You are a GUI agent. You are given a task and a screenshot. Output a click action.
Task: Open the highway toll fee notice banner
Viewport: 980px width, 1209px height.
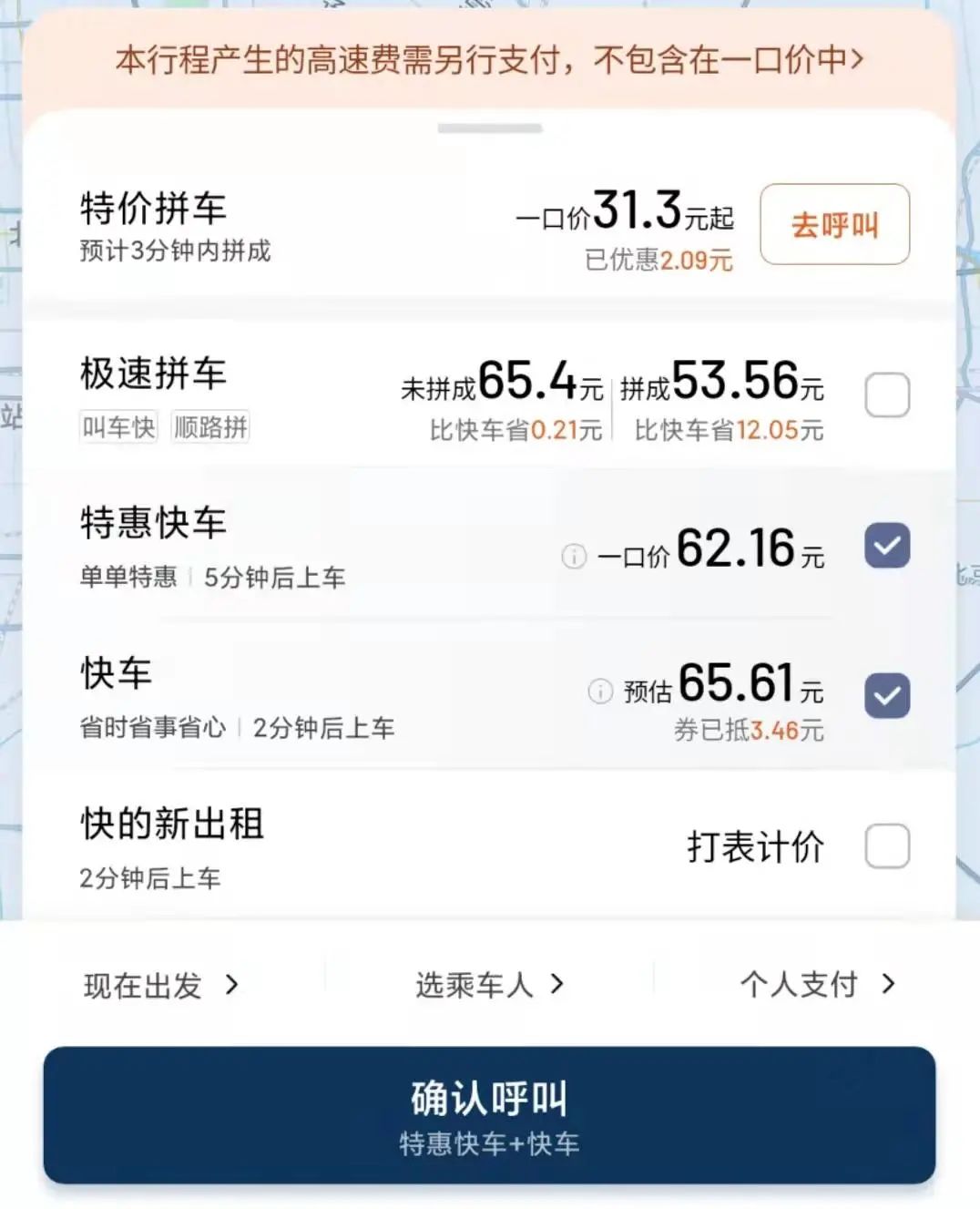[489, 60]
